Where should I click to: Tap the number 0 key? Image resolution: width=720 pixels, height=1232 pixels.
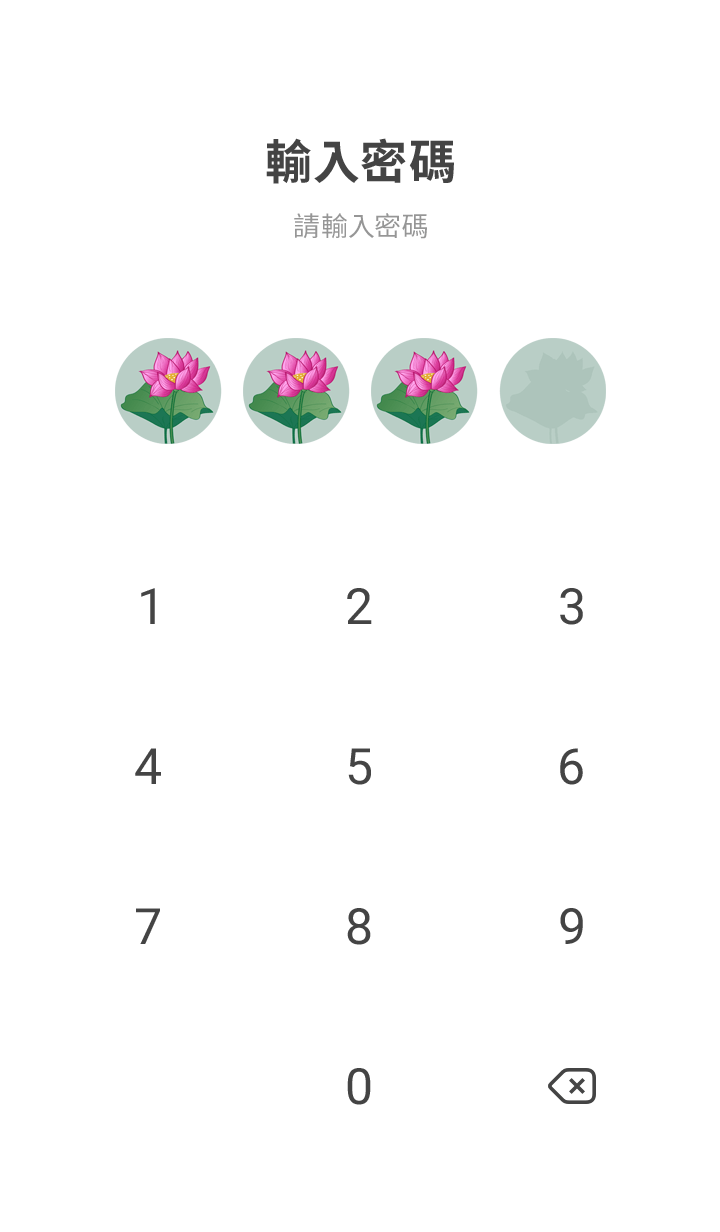pos(359,1087)
